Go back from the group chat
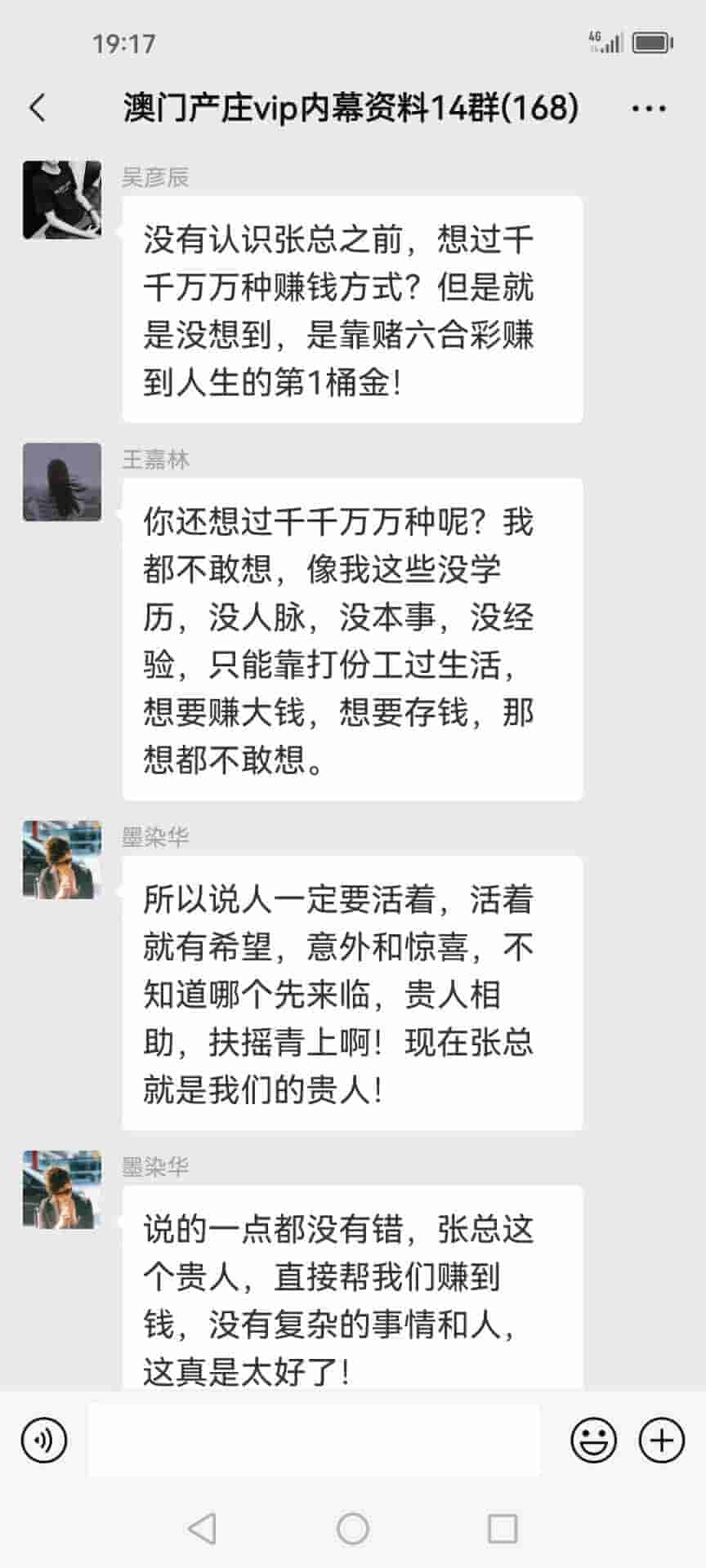This screenshot has width=706, height=1568. (x=38, y=108)
